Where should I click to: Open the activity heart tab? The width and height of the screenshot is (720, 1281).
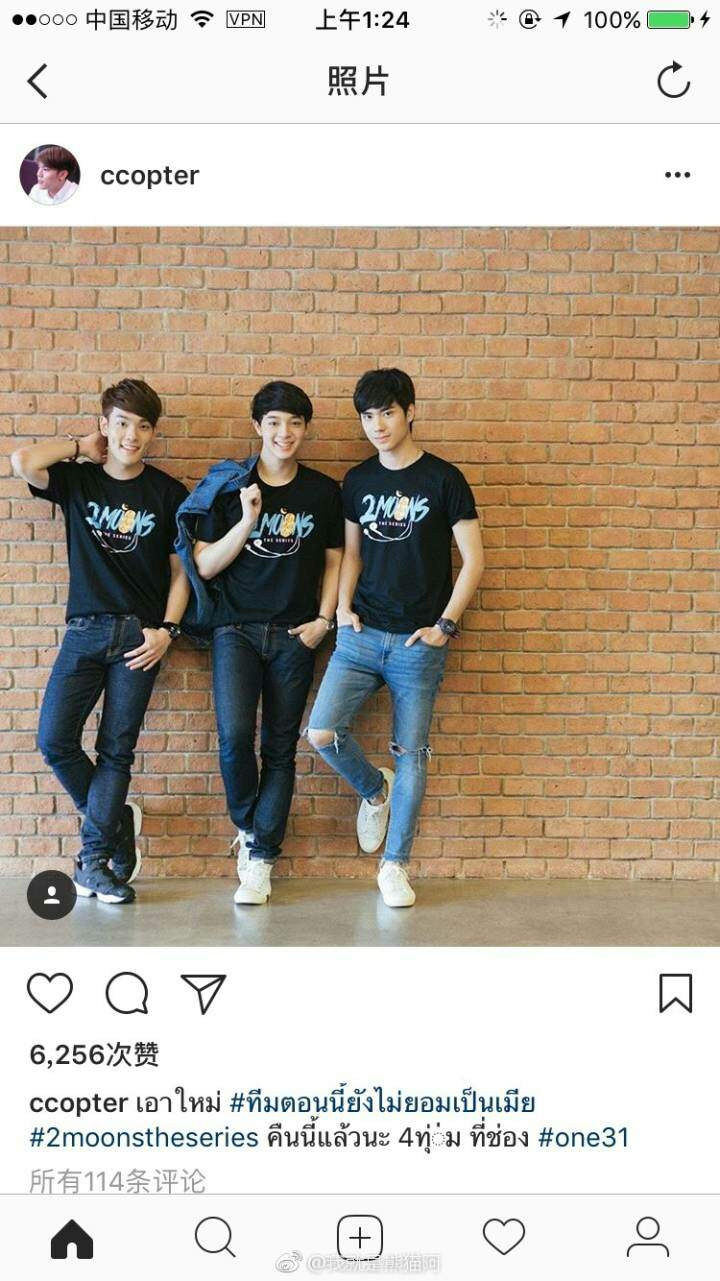pyautogui.click(x=504, y=1238)
